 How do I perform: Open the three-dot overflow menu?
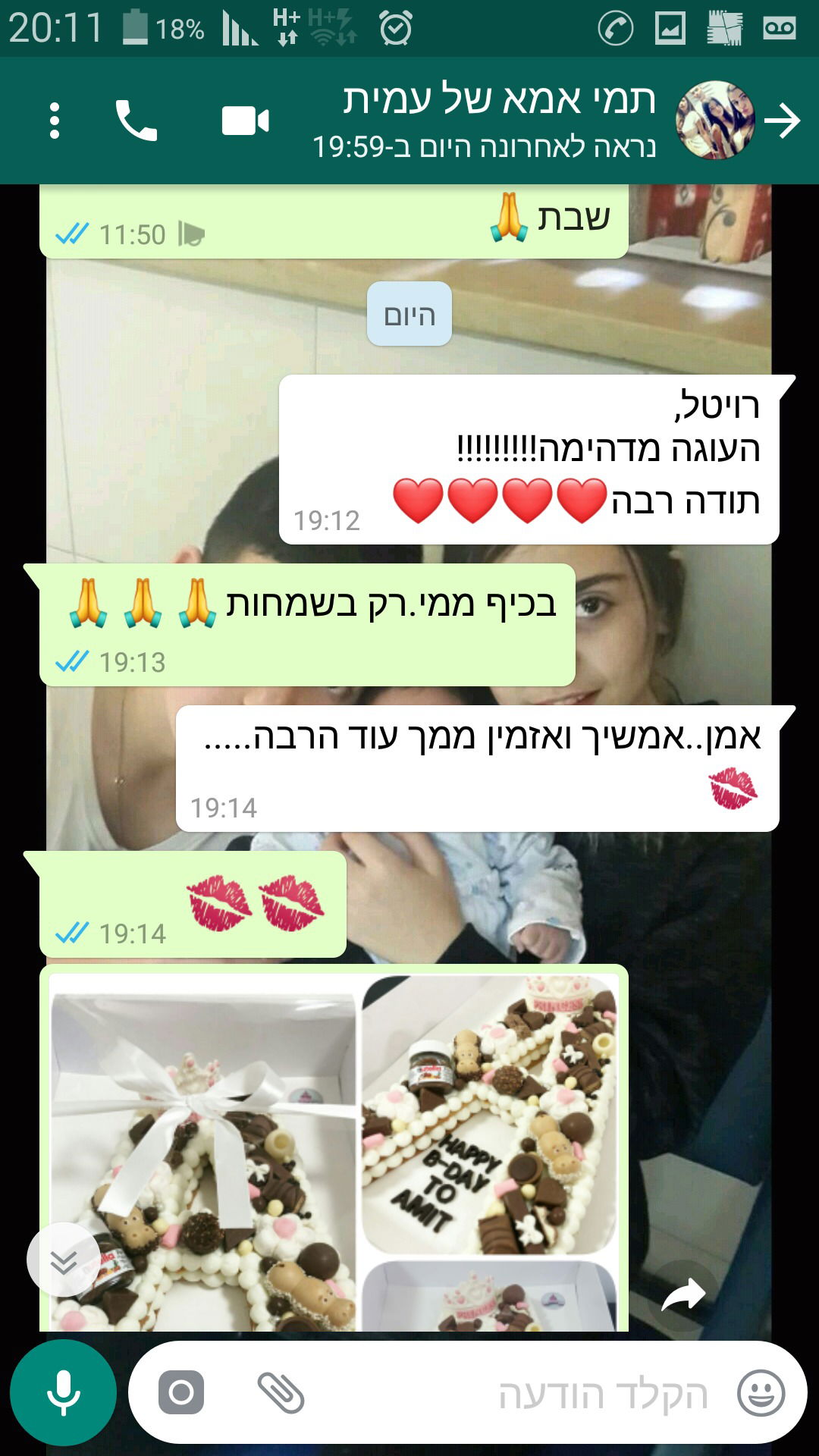(54, 121)
